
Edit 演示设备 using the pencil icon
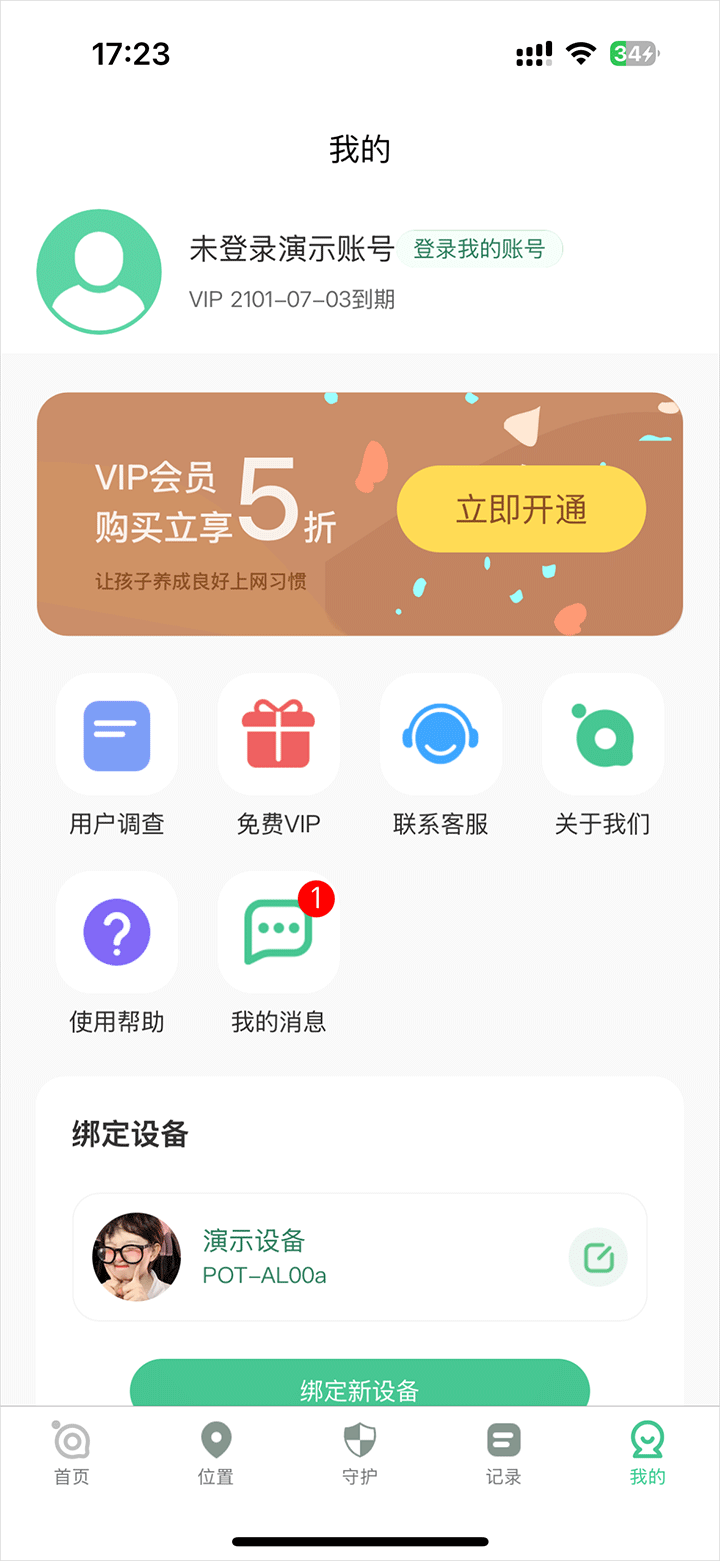click(x=598, y=1257)
